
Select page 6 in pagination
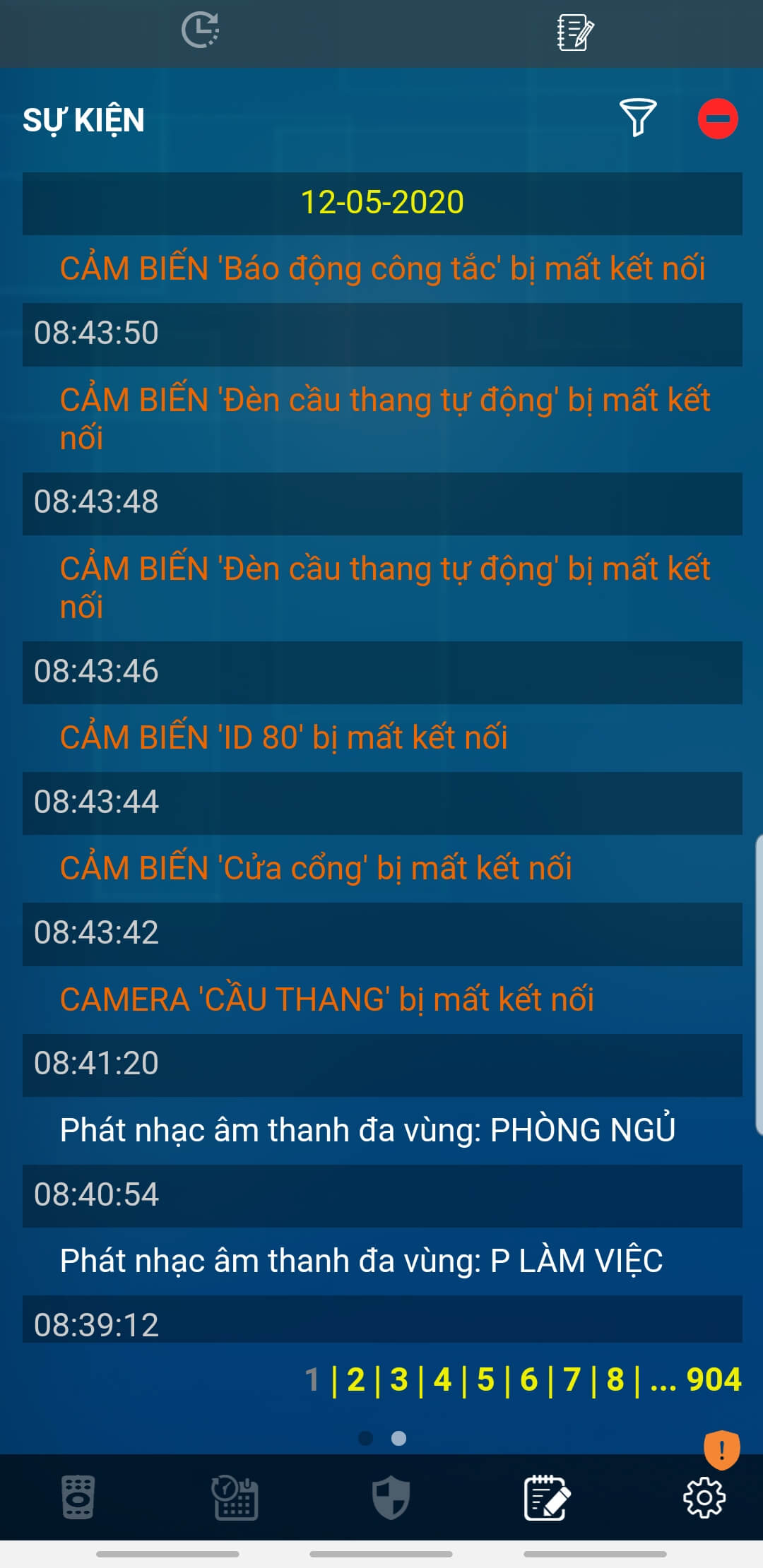pos(529,1379)
